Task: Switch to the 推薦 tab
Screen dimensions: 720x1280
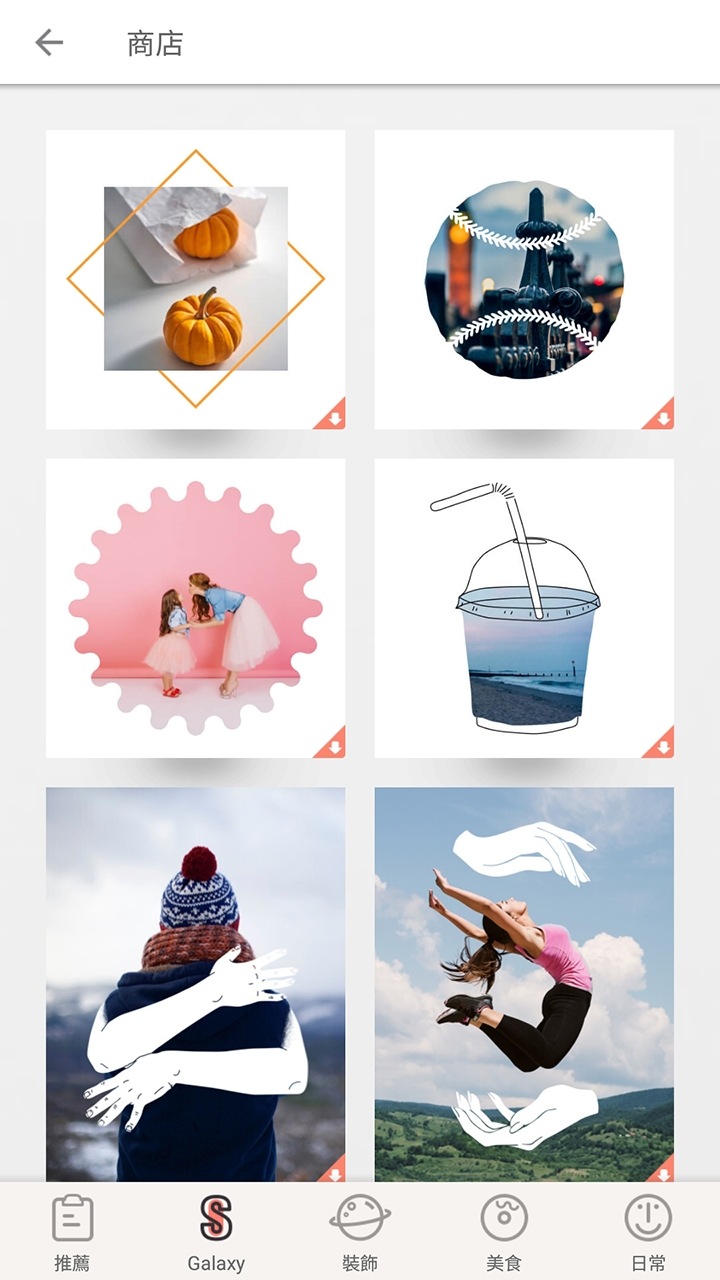Action: click(x=72, y=1231)
